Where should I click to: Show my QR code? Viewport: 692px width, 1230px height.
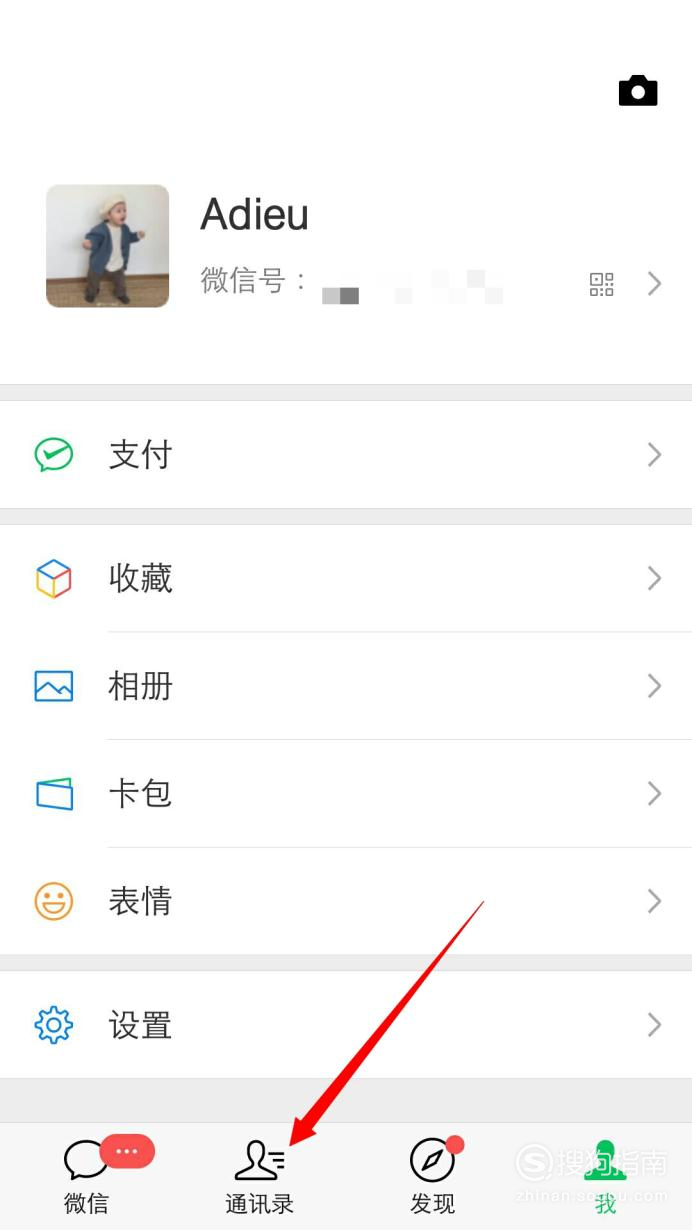click(601, 284)
